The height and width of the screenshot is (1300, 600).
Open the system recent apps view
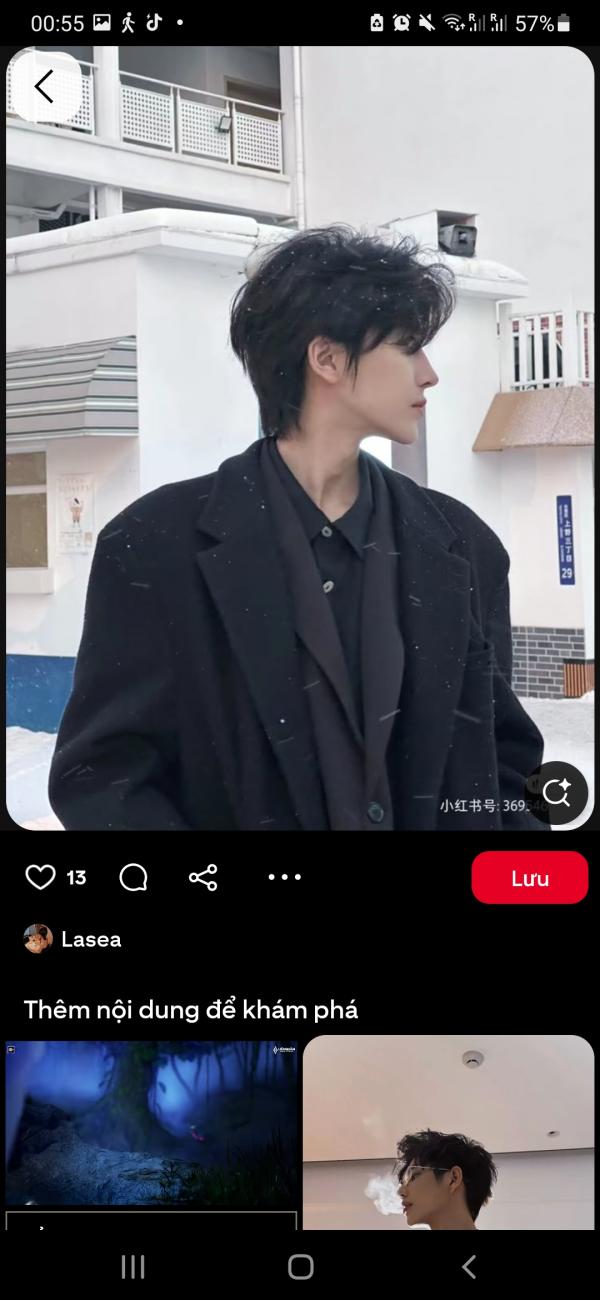coord(133,1267)
